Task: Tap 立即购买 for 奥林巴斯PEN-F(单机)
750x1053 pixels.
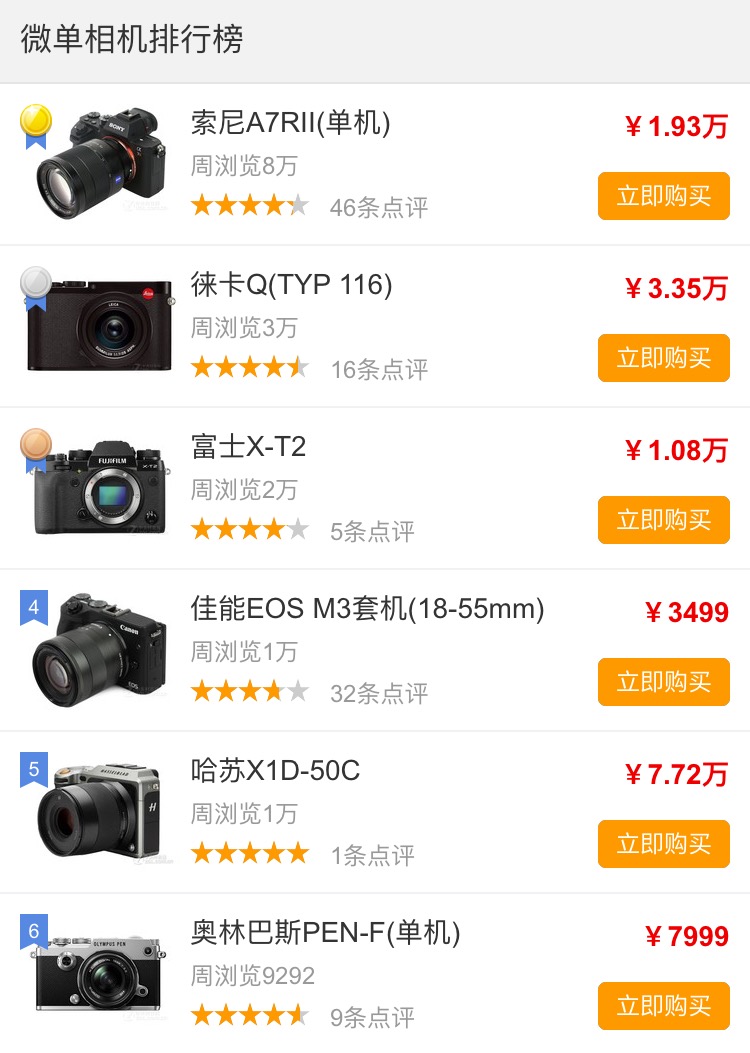Action: (663, 1006)
